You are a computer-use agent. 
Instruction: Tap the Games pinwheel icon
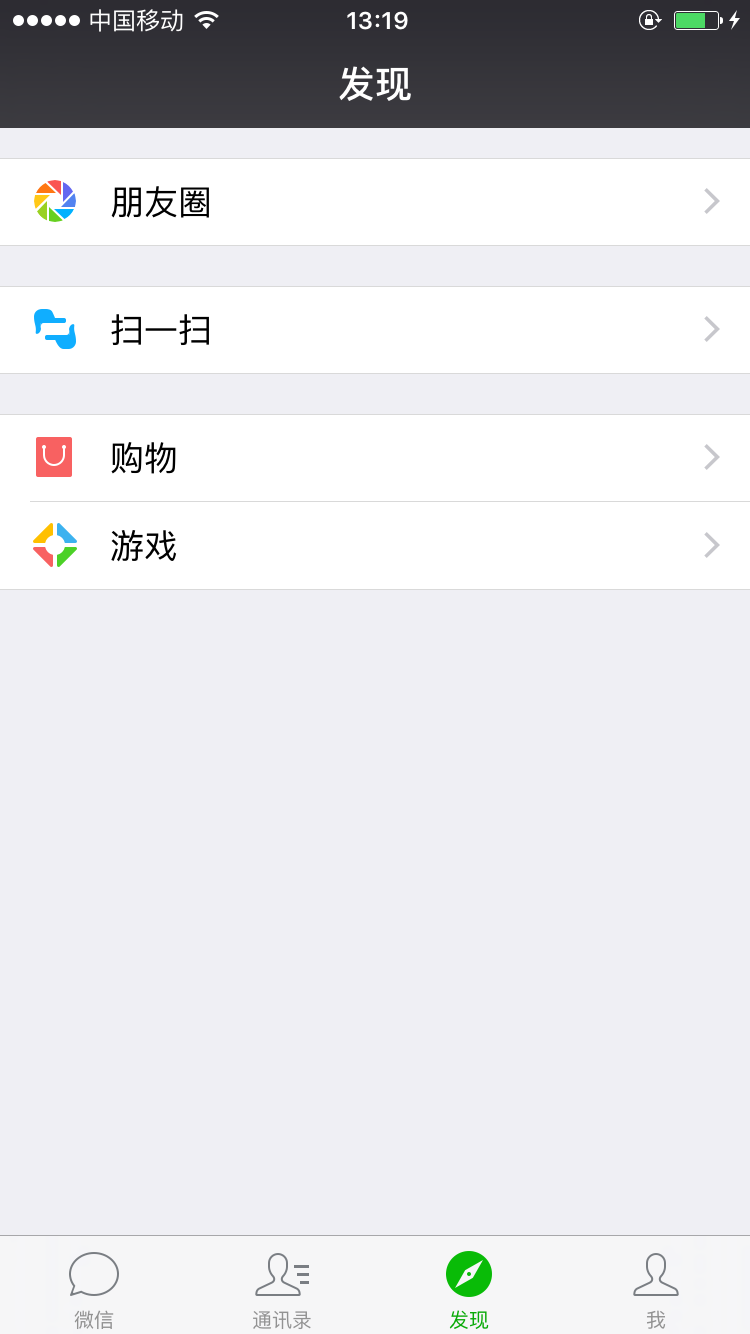point(54,545)
